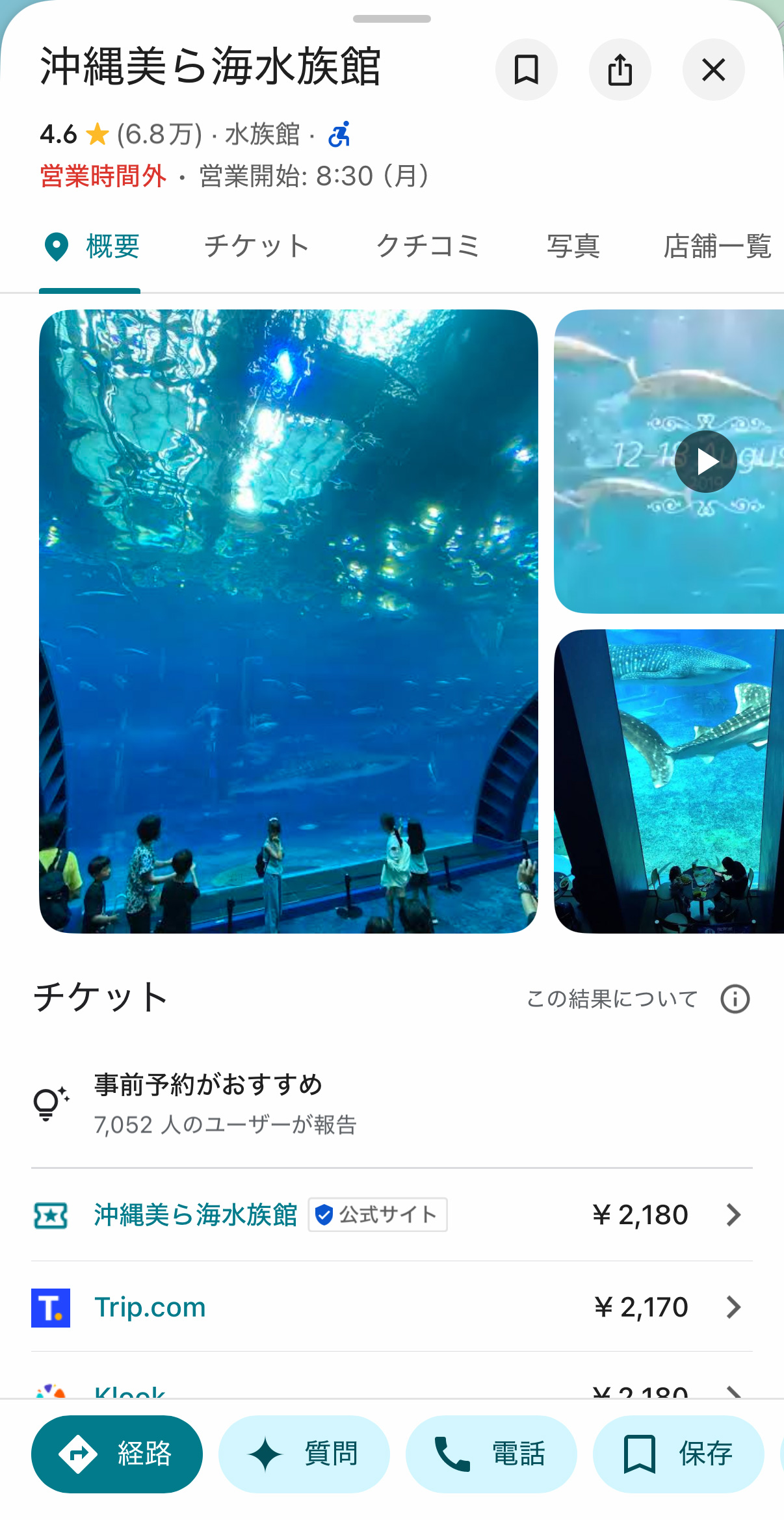Open the クチコミ tab

pos(428,247)
